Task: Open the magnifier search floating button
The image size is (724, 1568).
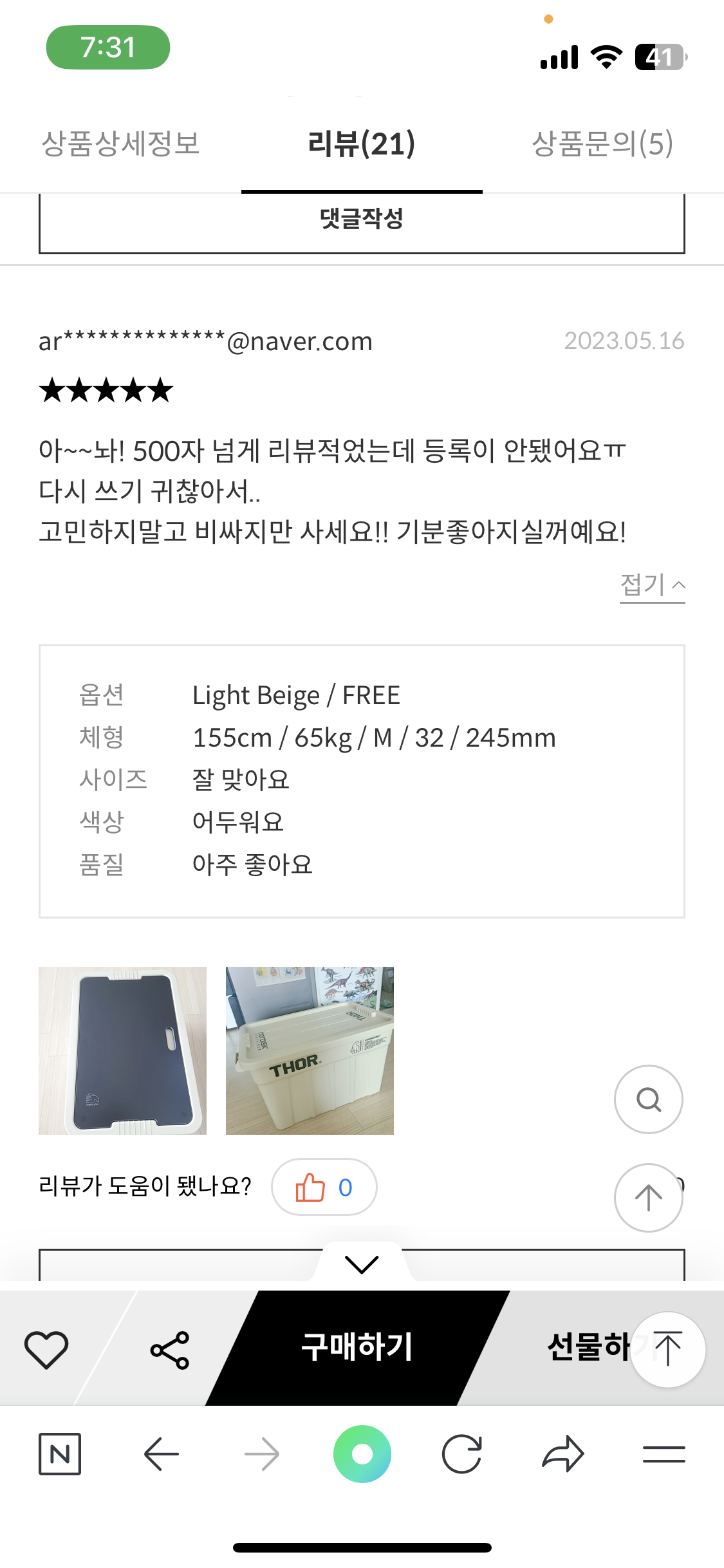Action: (x=648, y=1099)
